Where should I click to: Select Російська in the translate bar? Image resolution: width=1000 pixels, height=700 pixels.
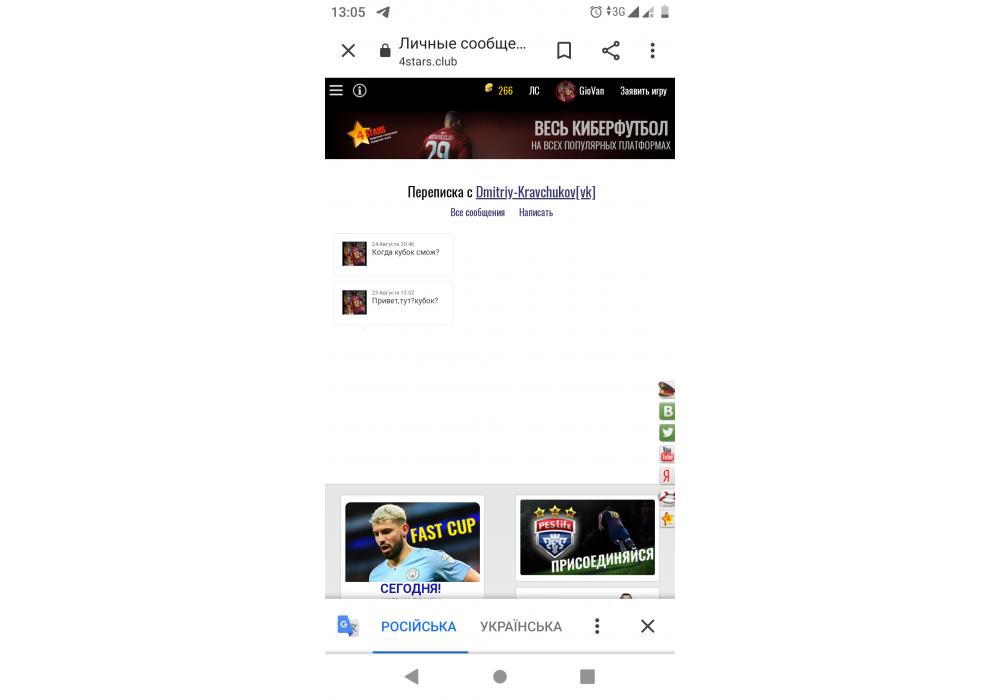[418, 627]
